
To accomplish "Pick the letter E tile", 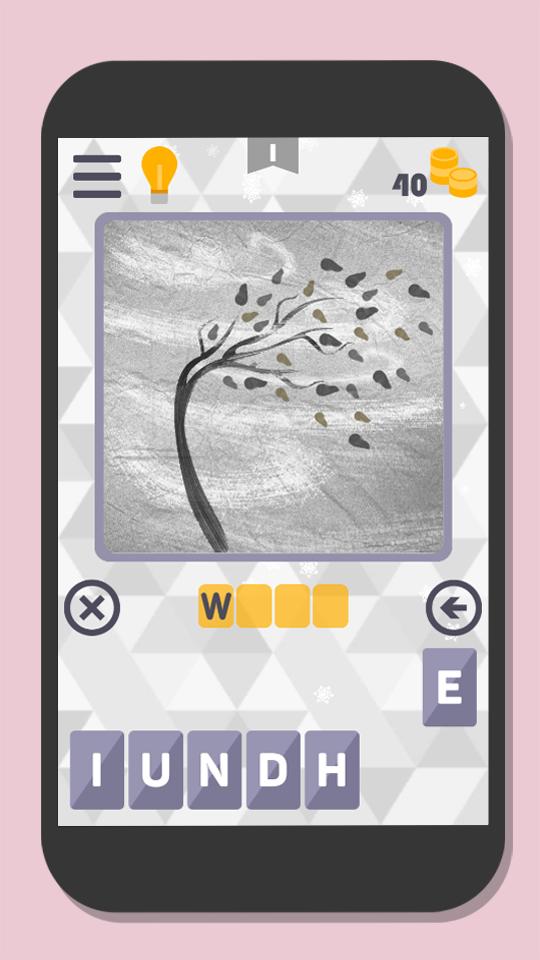I will (x=449, y=687).
